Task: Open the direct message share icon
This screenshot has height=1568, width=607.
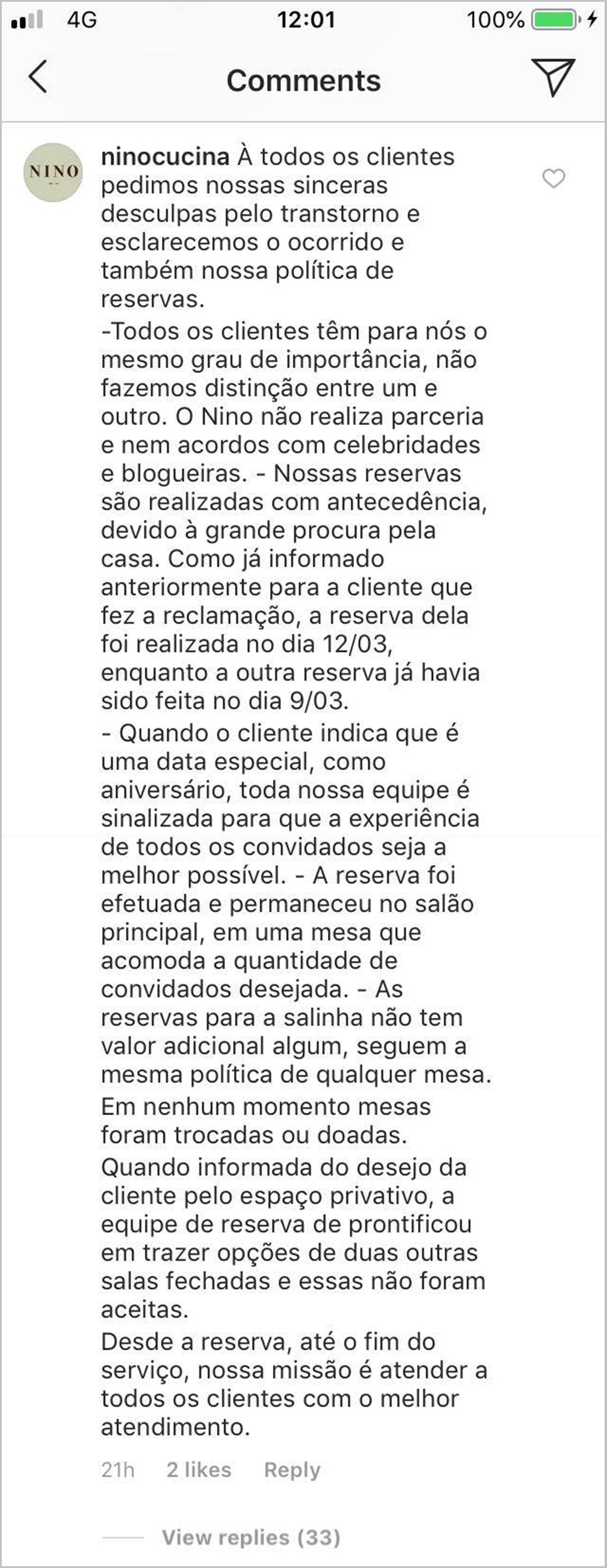Action: (553, 77)
